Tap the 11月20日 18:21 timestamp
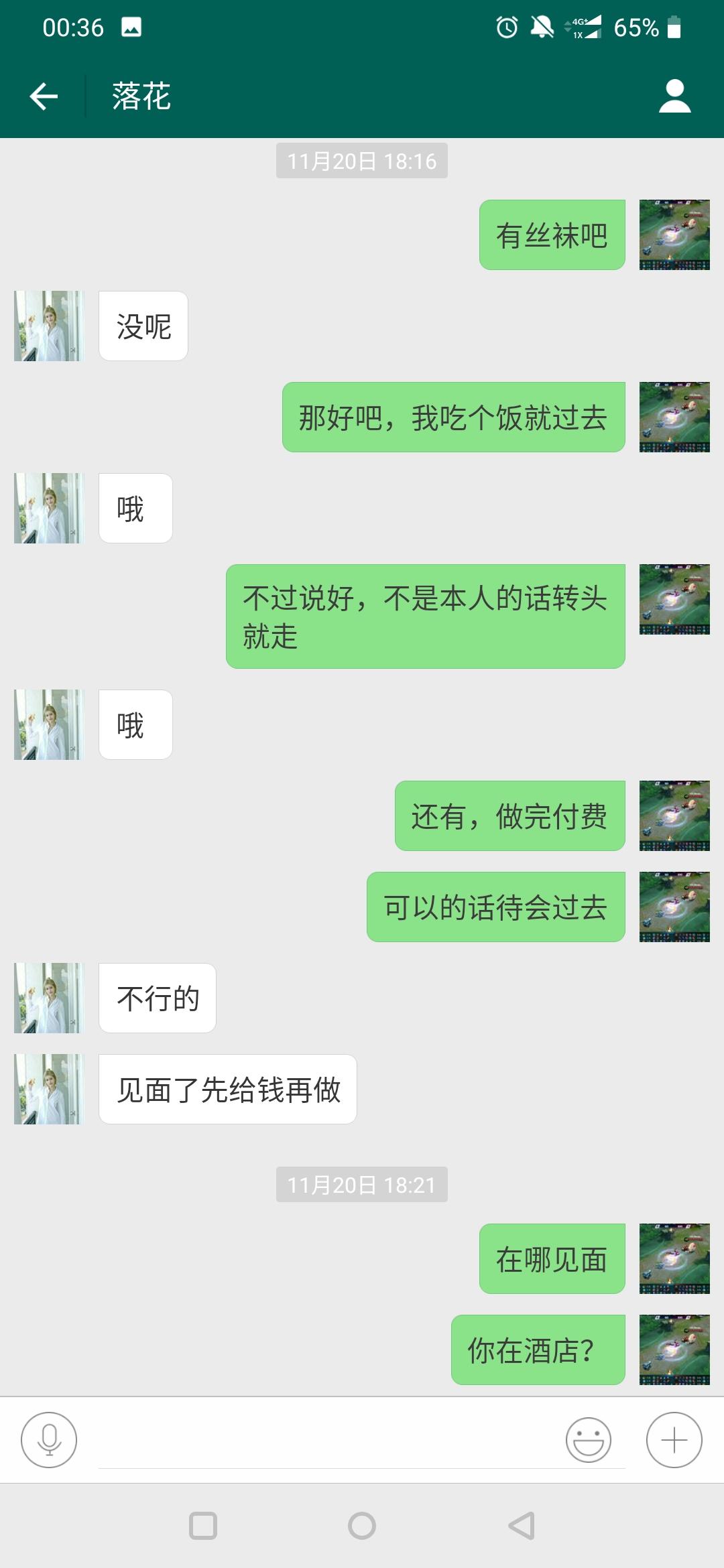This screenshot has height=1568, width=724. coord(362,1183)
